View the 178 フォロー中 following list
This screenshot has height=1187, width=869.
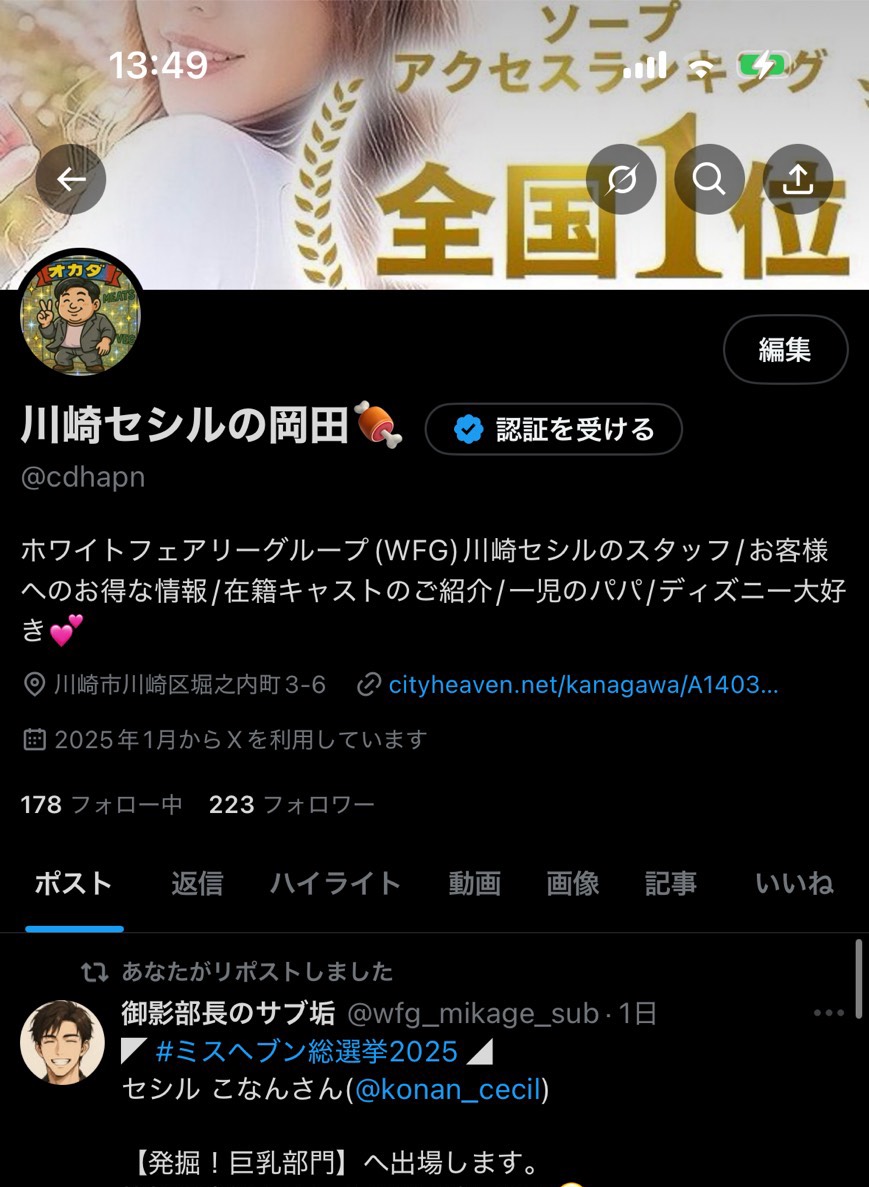point(101,804)
